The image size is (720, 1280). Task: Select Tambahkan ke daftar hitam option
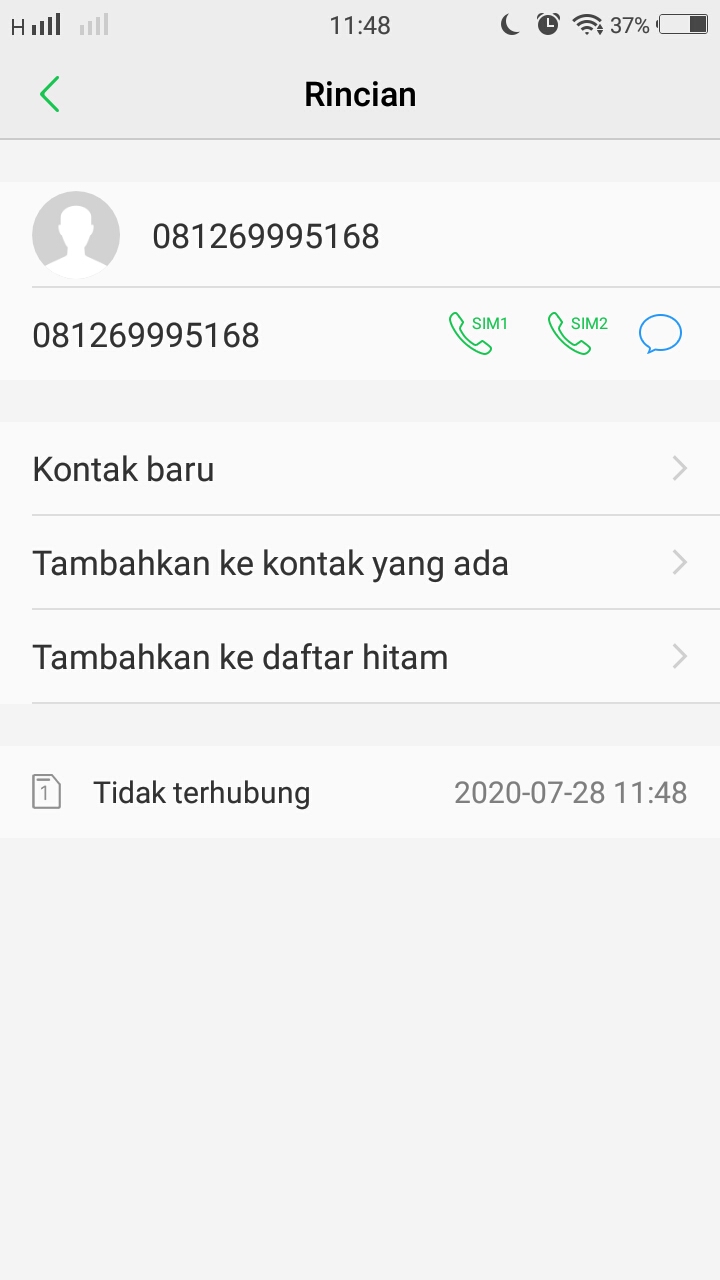coord(240,656)
